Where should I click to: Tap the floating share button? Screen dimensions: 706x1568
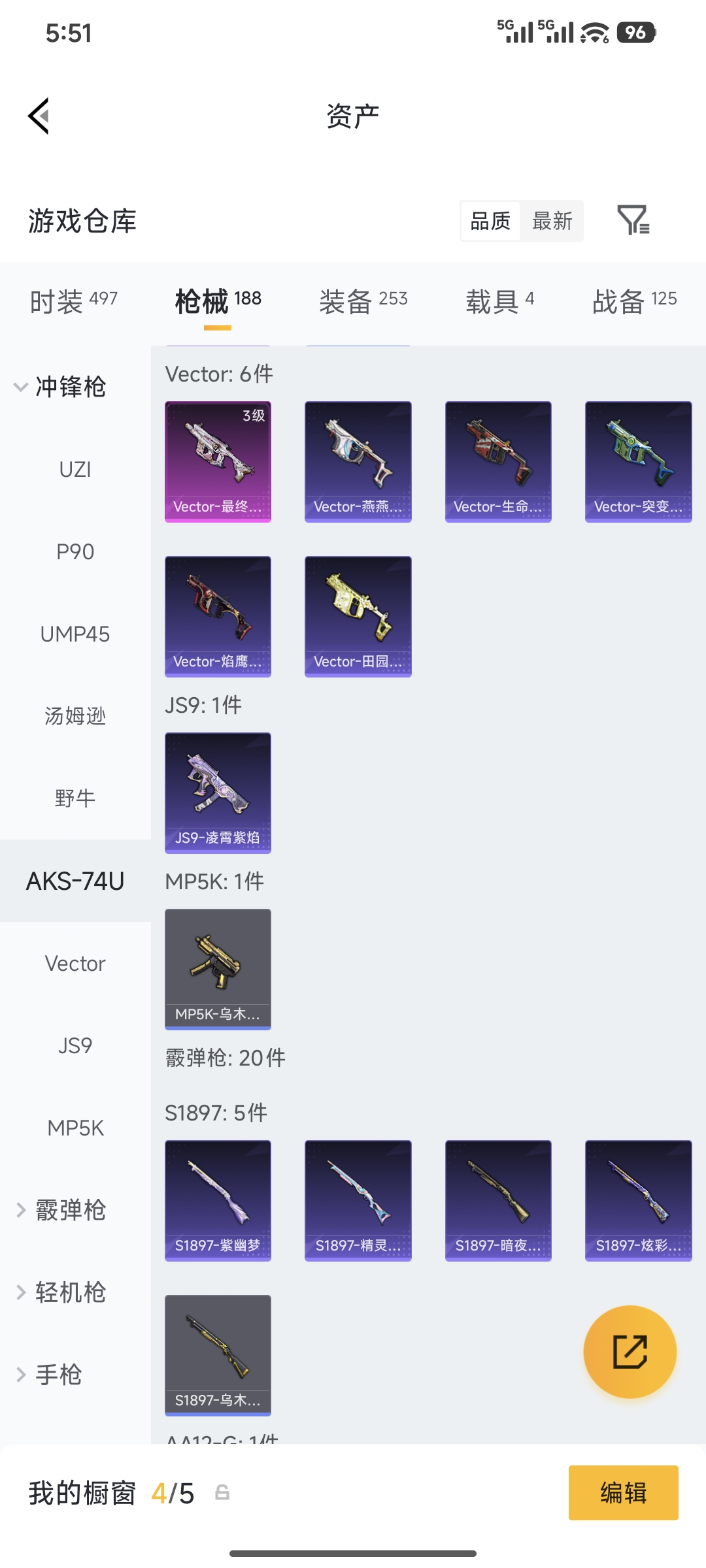click(x=630, y=1352)
